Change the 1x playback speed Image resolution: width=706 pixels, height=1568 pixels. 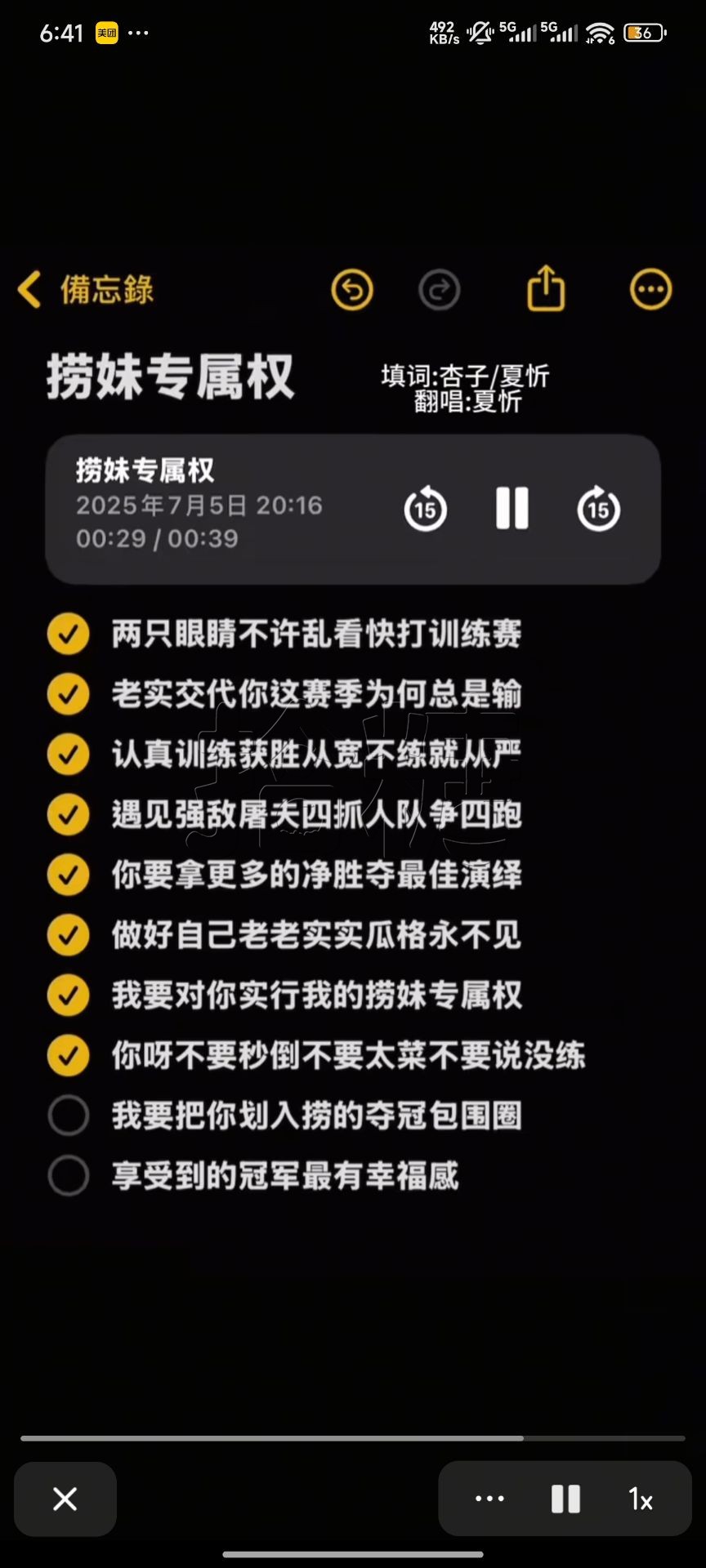pos(641,1499)
